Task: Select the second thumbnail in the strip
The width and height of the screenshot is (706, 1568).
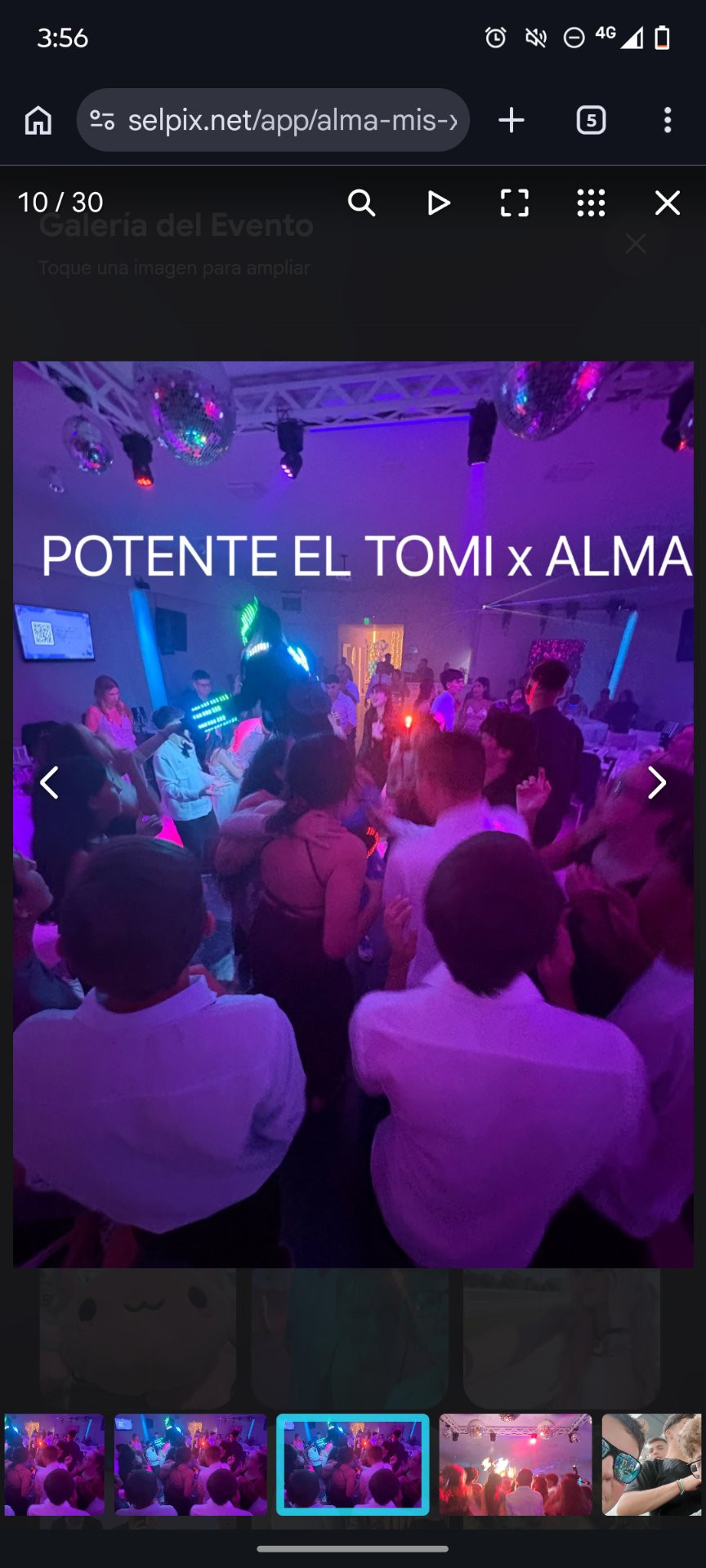Action: 190,1464
